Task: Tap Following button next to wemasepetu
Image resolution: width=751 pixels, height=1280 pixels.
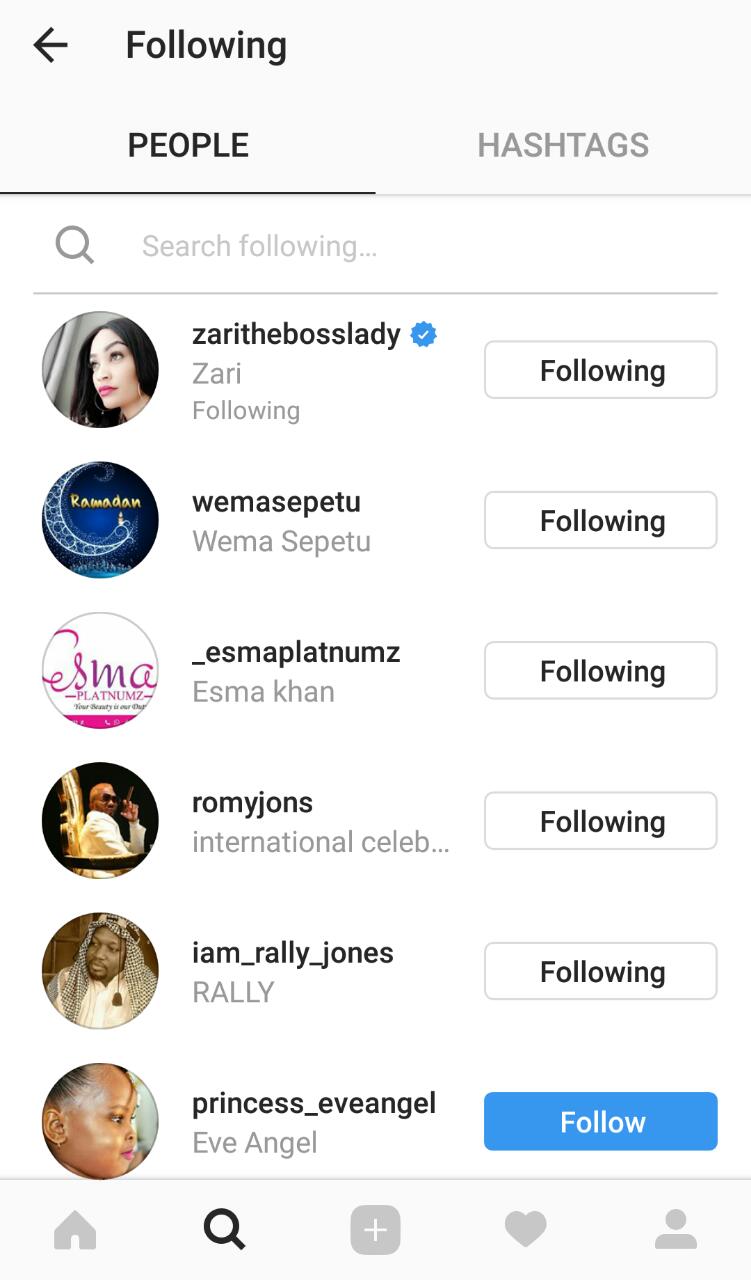Action: click(x=600, y=520)
